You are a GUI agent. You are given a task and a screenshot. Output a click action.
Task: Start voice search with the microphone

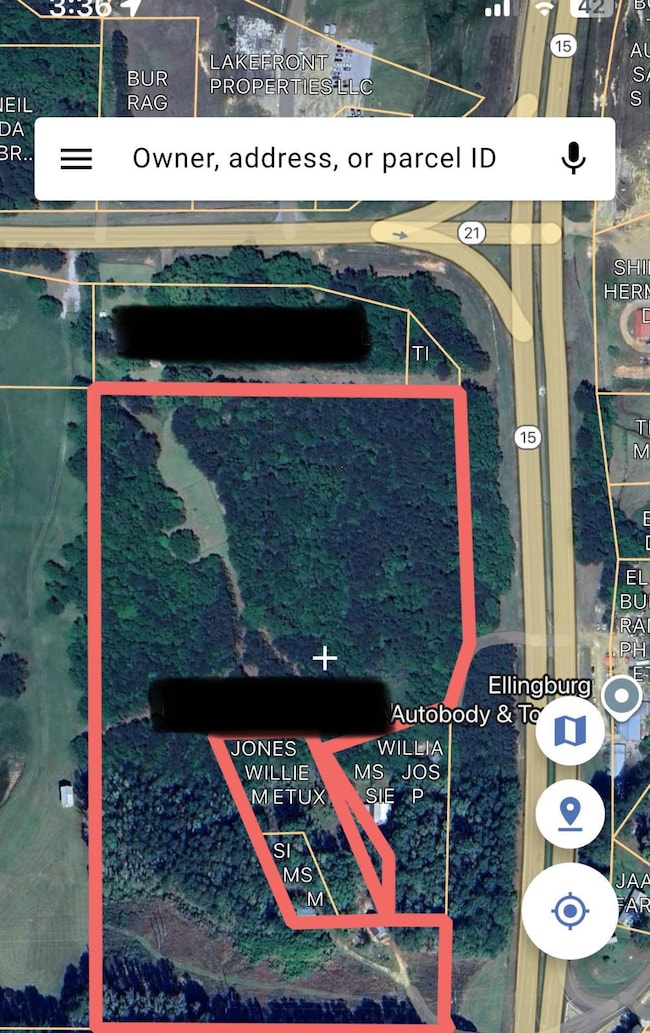573,159
